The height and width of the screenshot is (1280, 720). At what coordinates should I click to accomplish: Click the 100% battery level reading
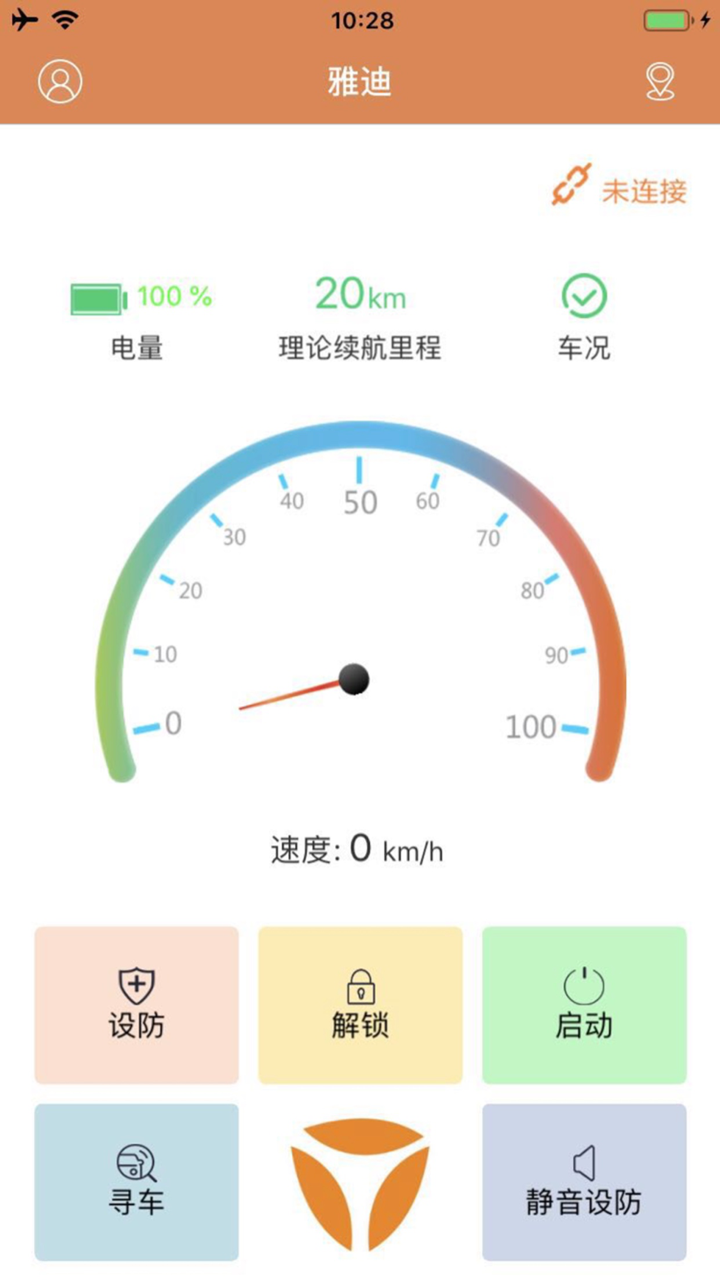coord(172,296)
